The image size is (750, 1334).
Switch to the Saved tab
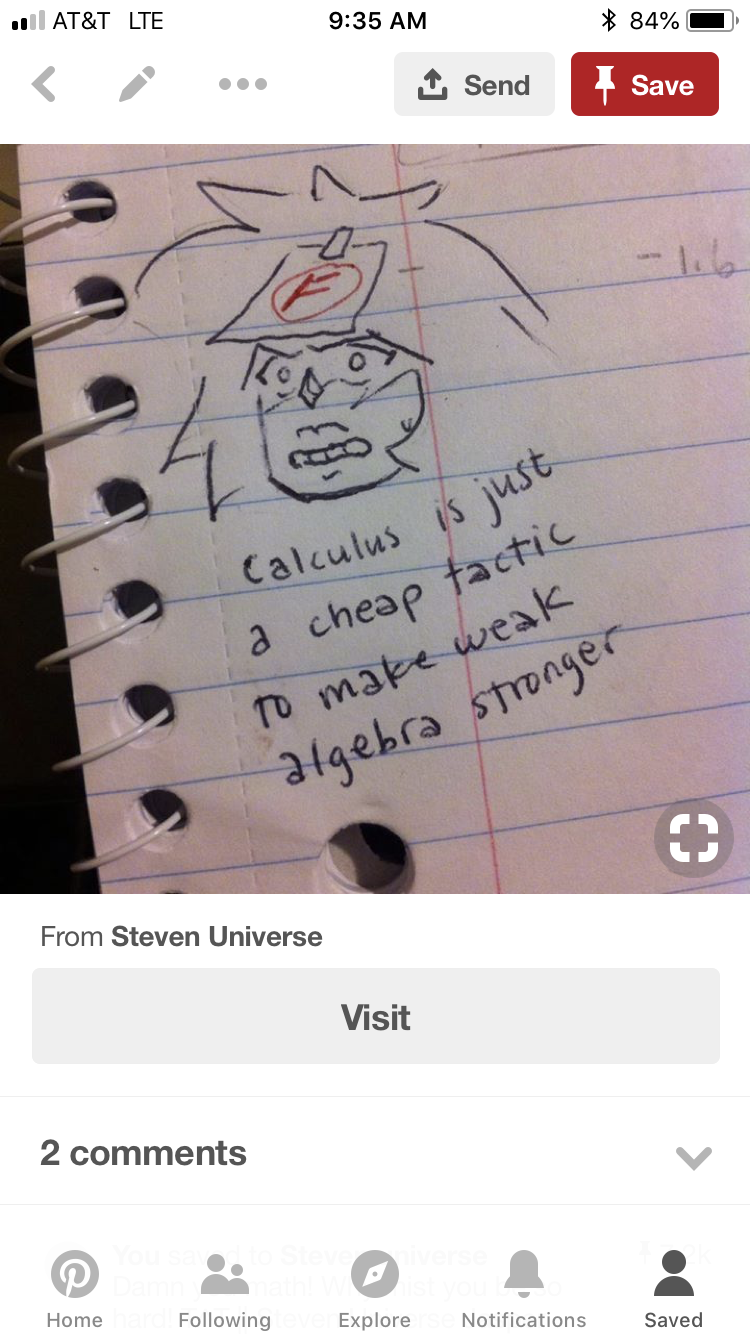[x=673, y=1290]
